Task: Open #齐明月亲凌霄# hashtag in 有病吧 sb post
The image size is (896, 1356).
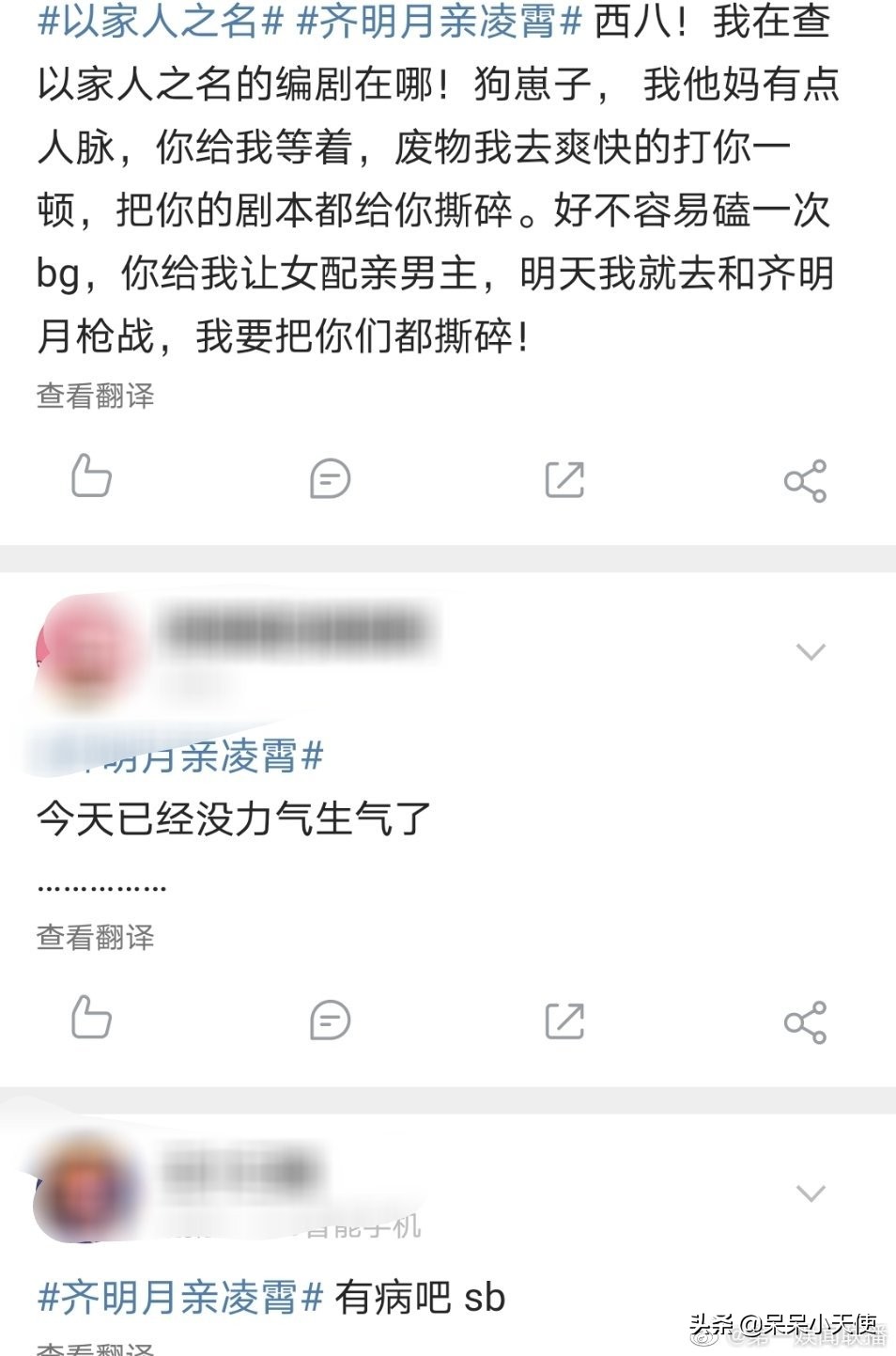Action: tap(180, 1299)
